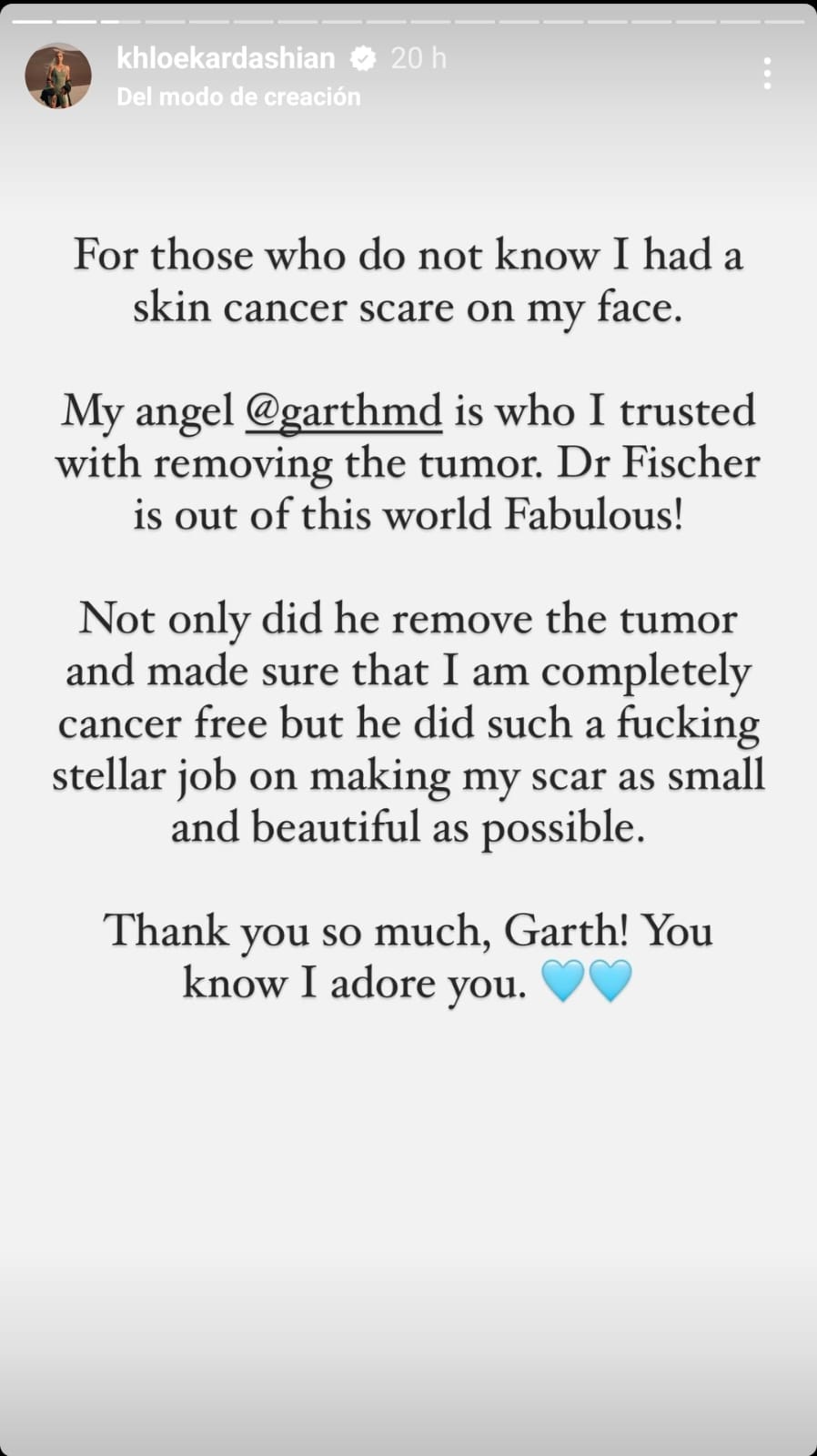
Task: Open khloekardashian's profile picture
Action: [58, 76]
